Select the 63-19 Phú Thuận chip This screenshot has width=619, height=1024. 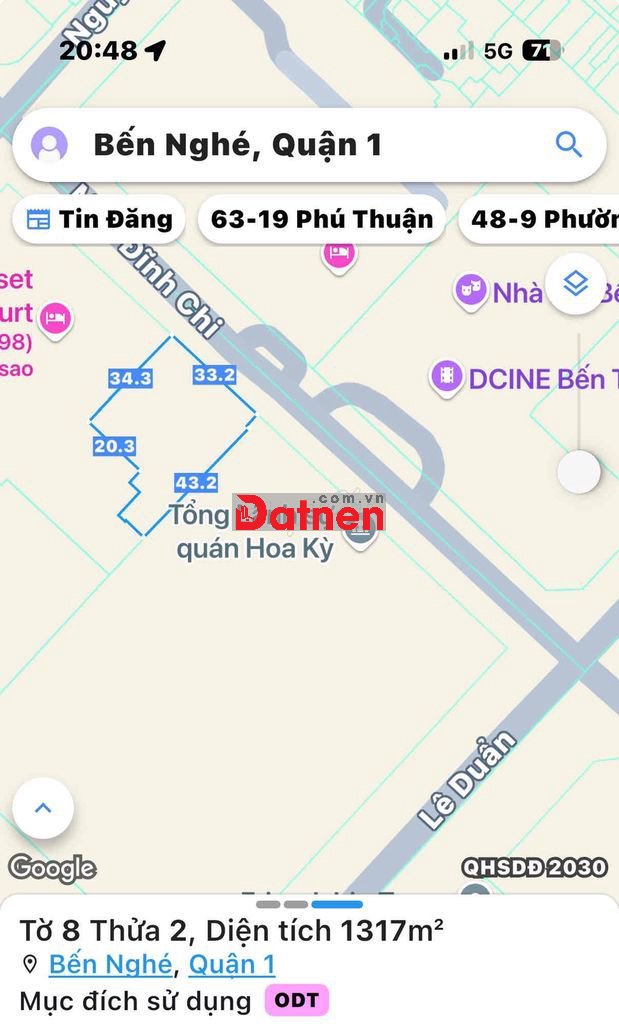click(x=322, y=220)
